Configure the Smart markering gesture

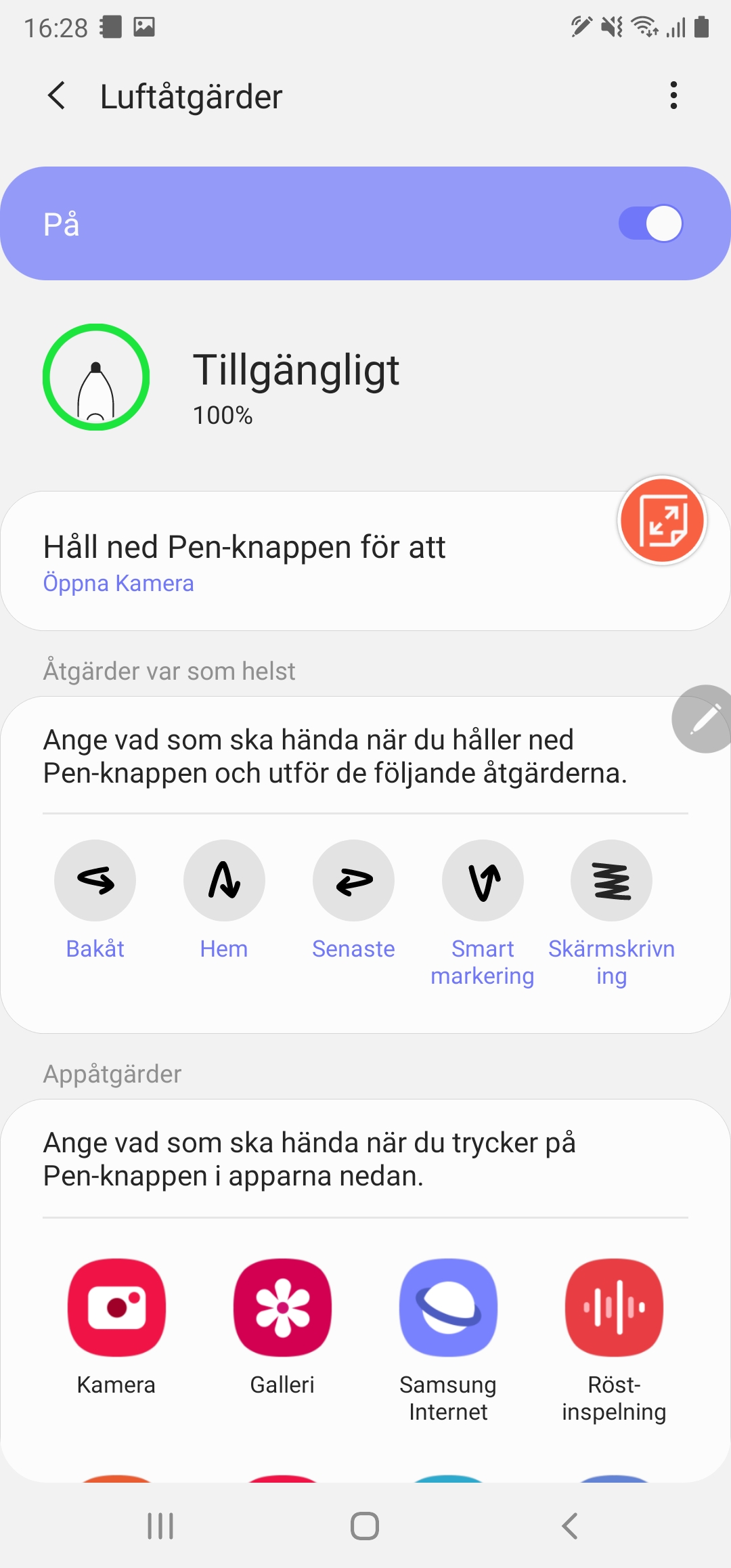[483, 880]
